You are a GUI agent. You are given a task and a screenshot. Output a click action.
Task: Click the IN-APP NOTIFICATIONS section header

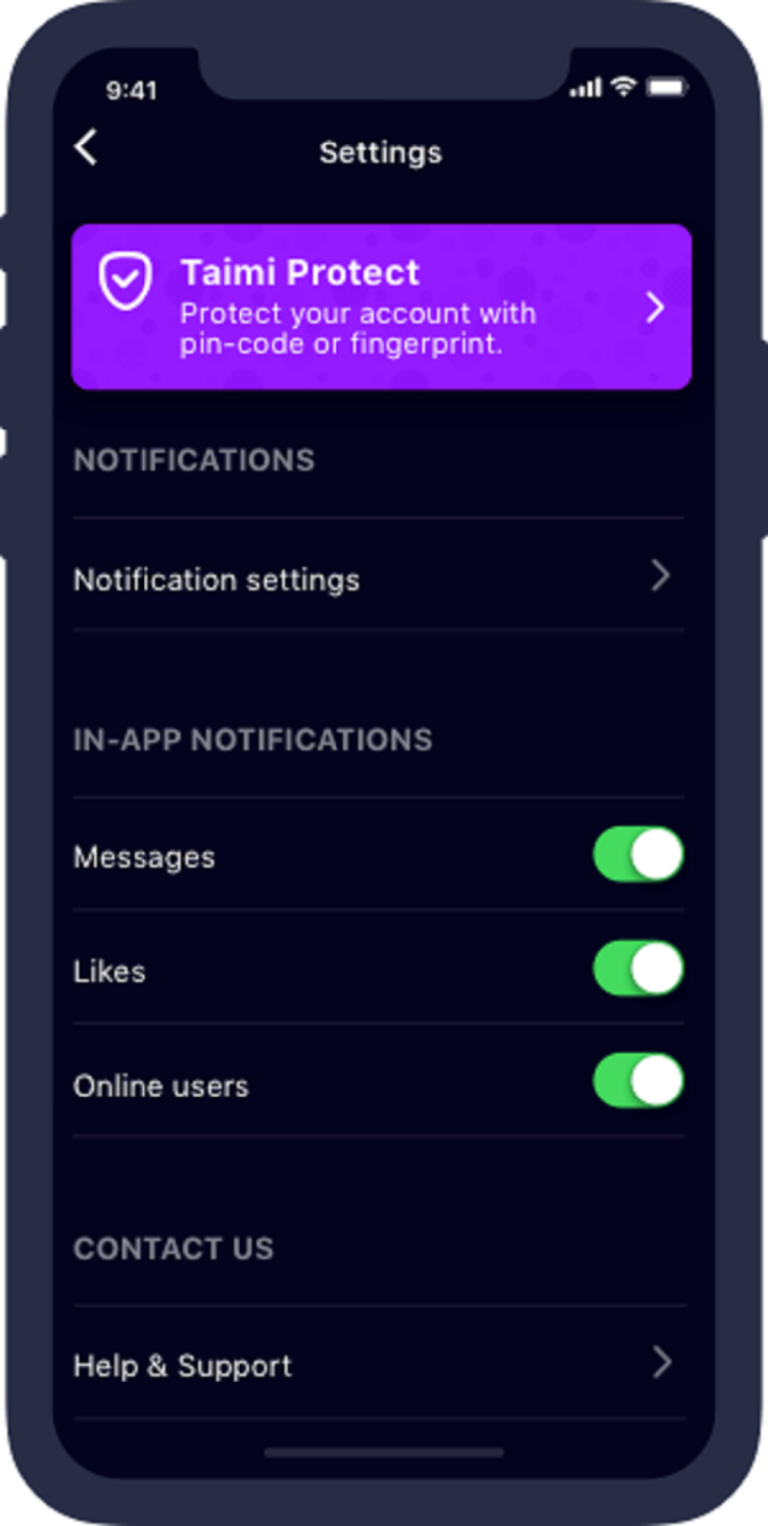tap(253, 739)
